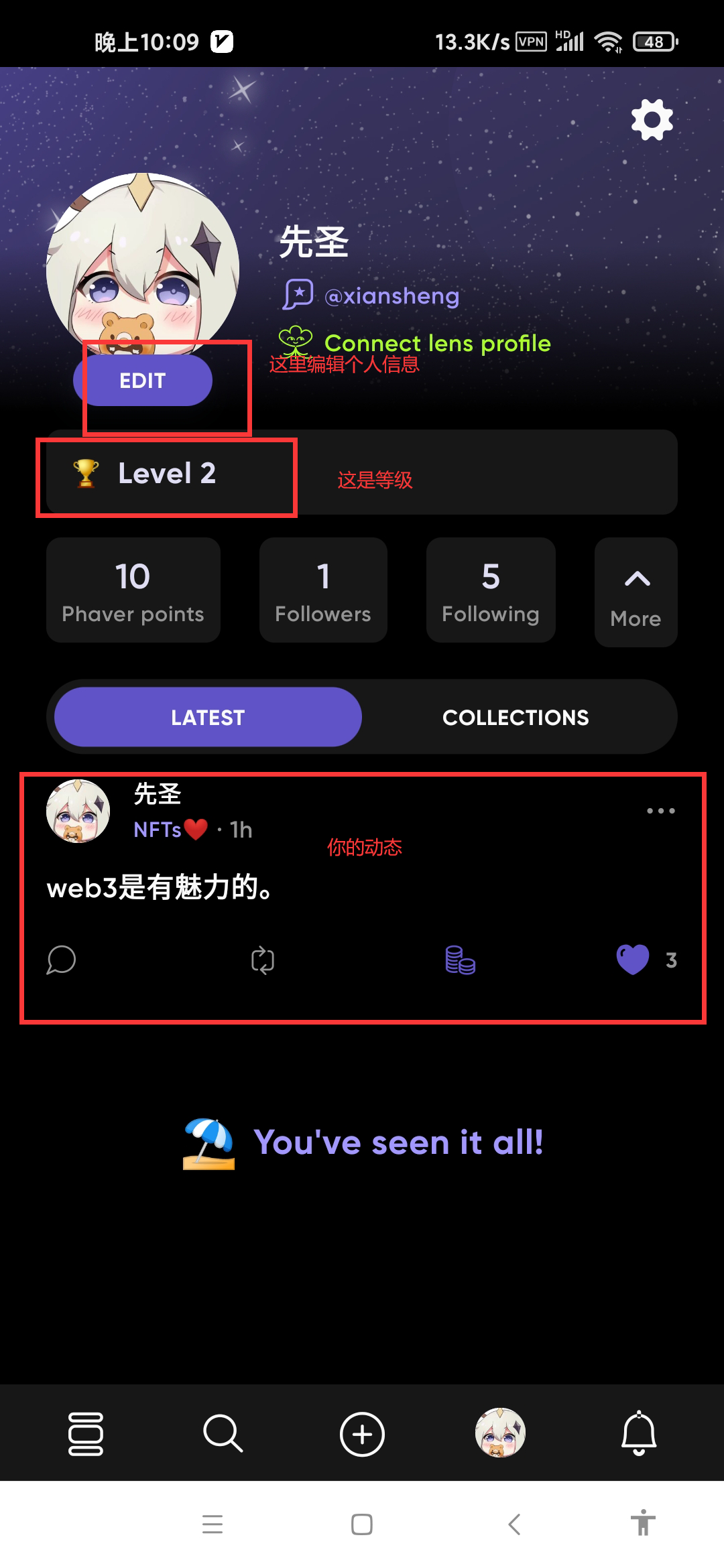Like the web3 post with heart

(x=632, y=960)
